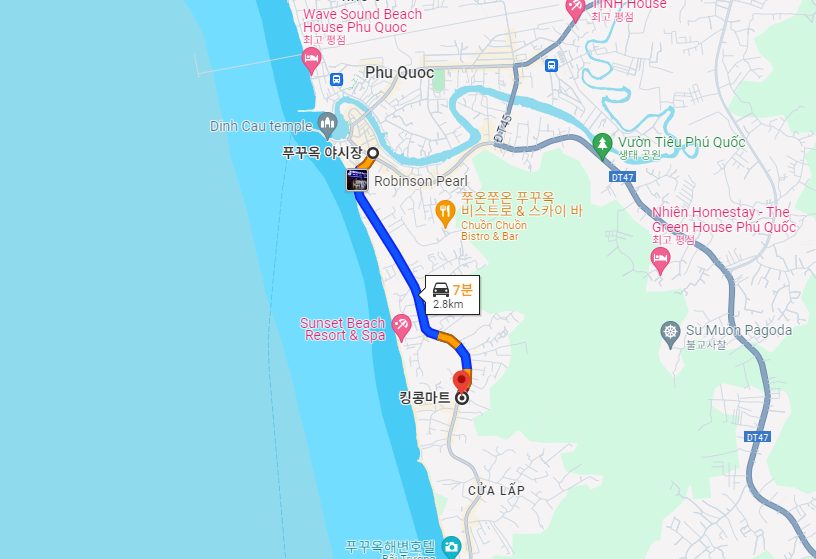816x559 pixels.
Task: Tap the Su Muon Pagoda marker
Action: pos(670,330)
